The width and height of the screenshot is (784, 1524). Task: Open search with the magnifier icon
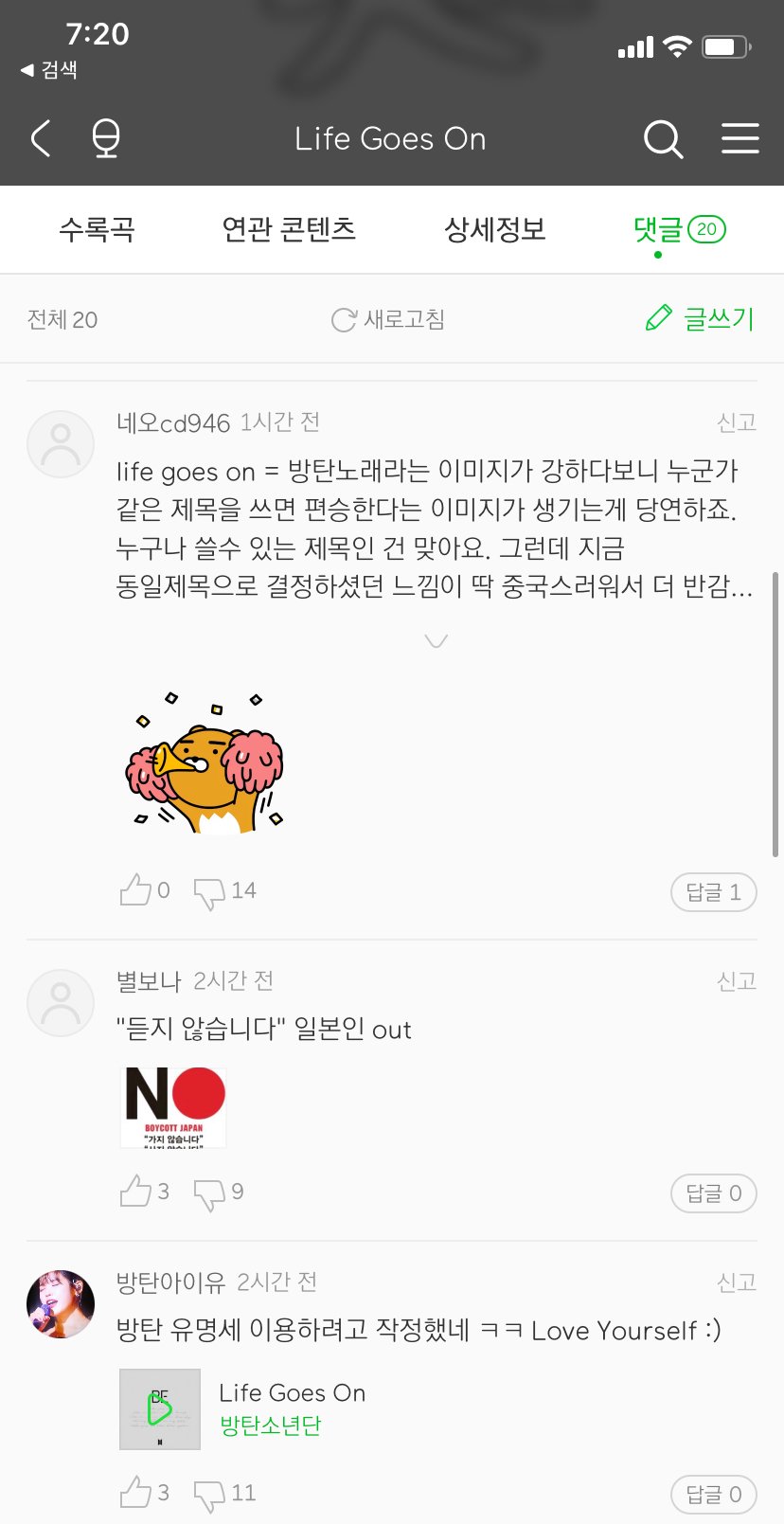coord(663,139)
